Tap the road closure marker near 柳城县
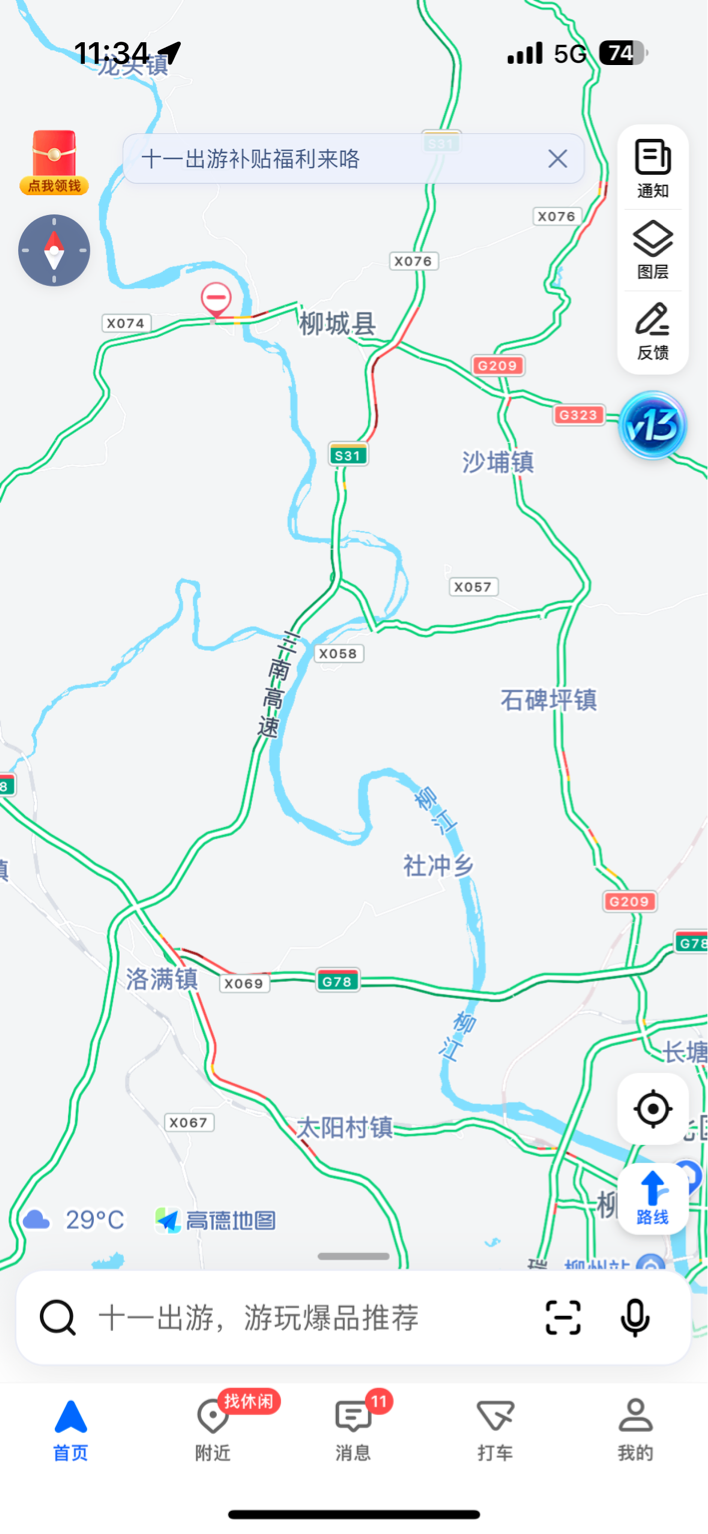708x1534 pixels. tap(216, 299)
